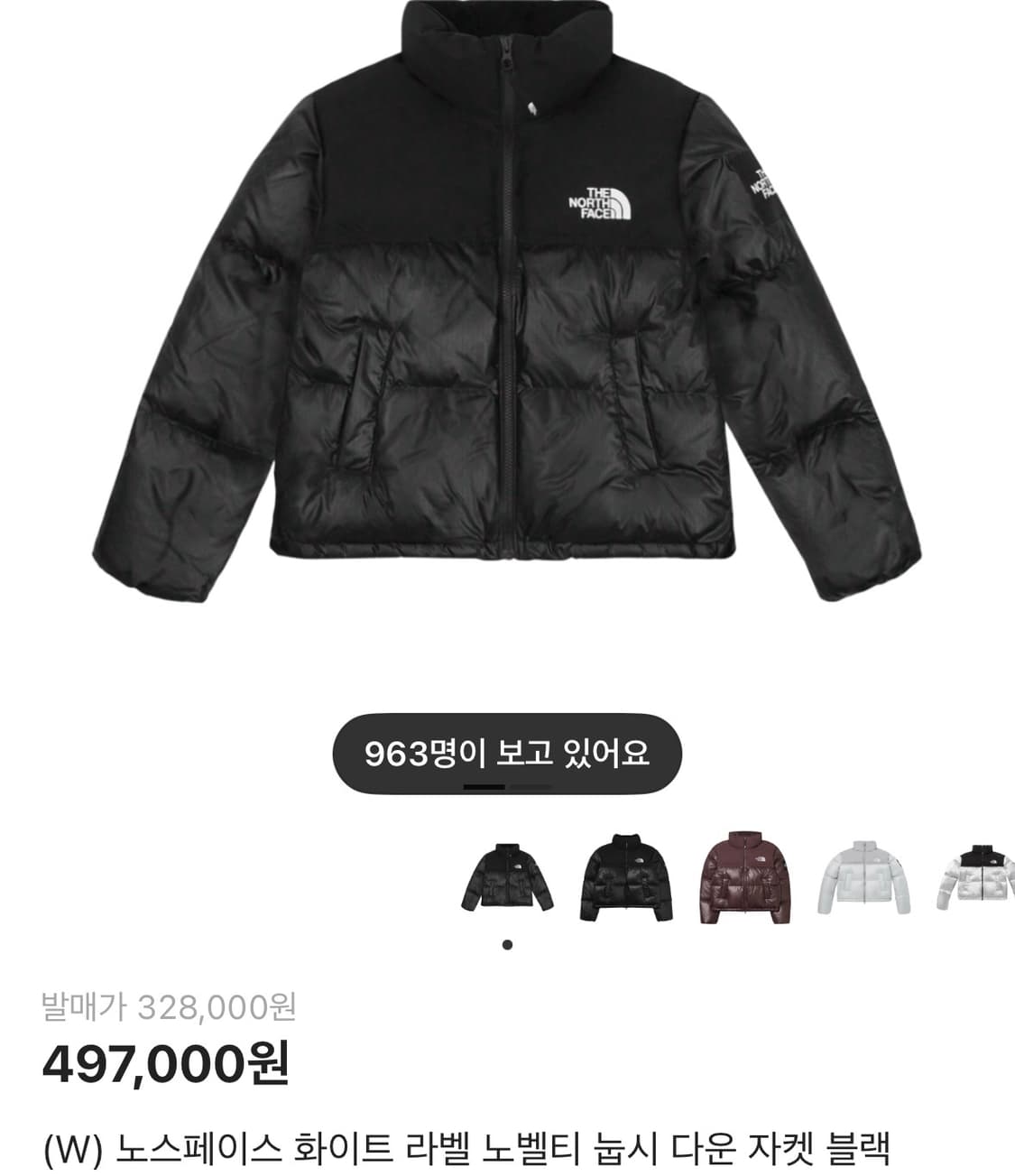Click the North Face chest logo area

[609, 201]
